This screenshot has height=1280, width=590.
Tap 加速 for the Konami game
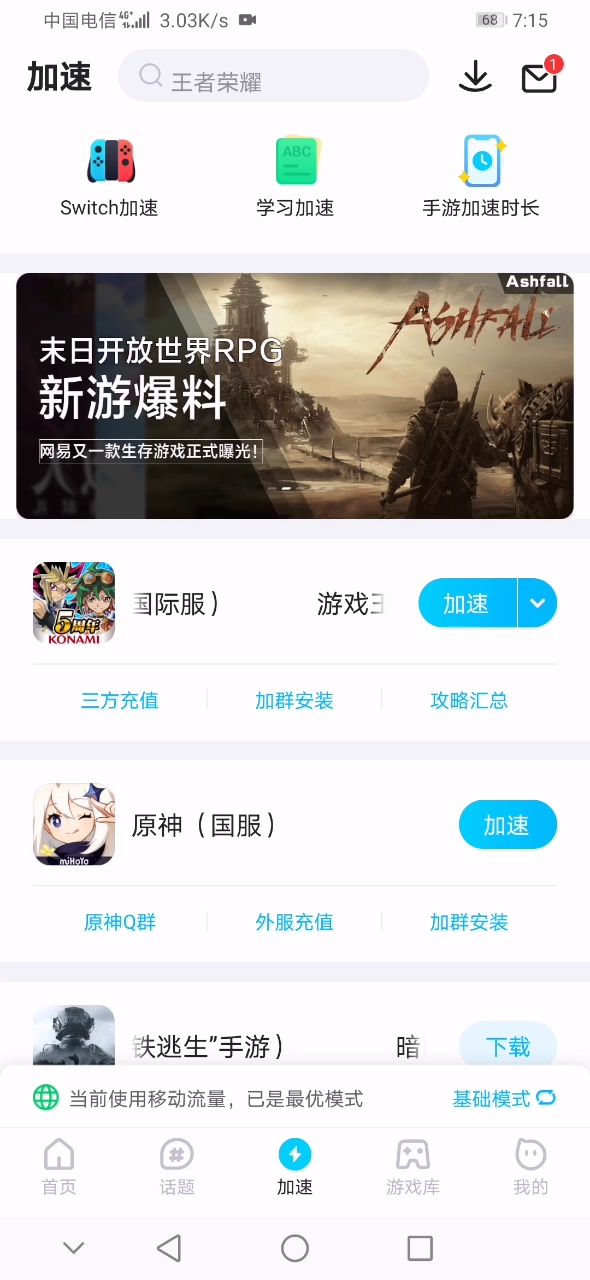[467, 603]
